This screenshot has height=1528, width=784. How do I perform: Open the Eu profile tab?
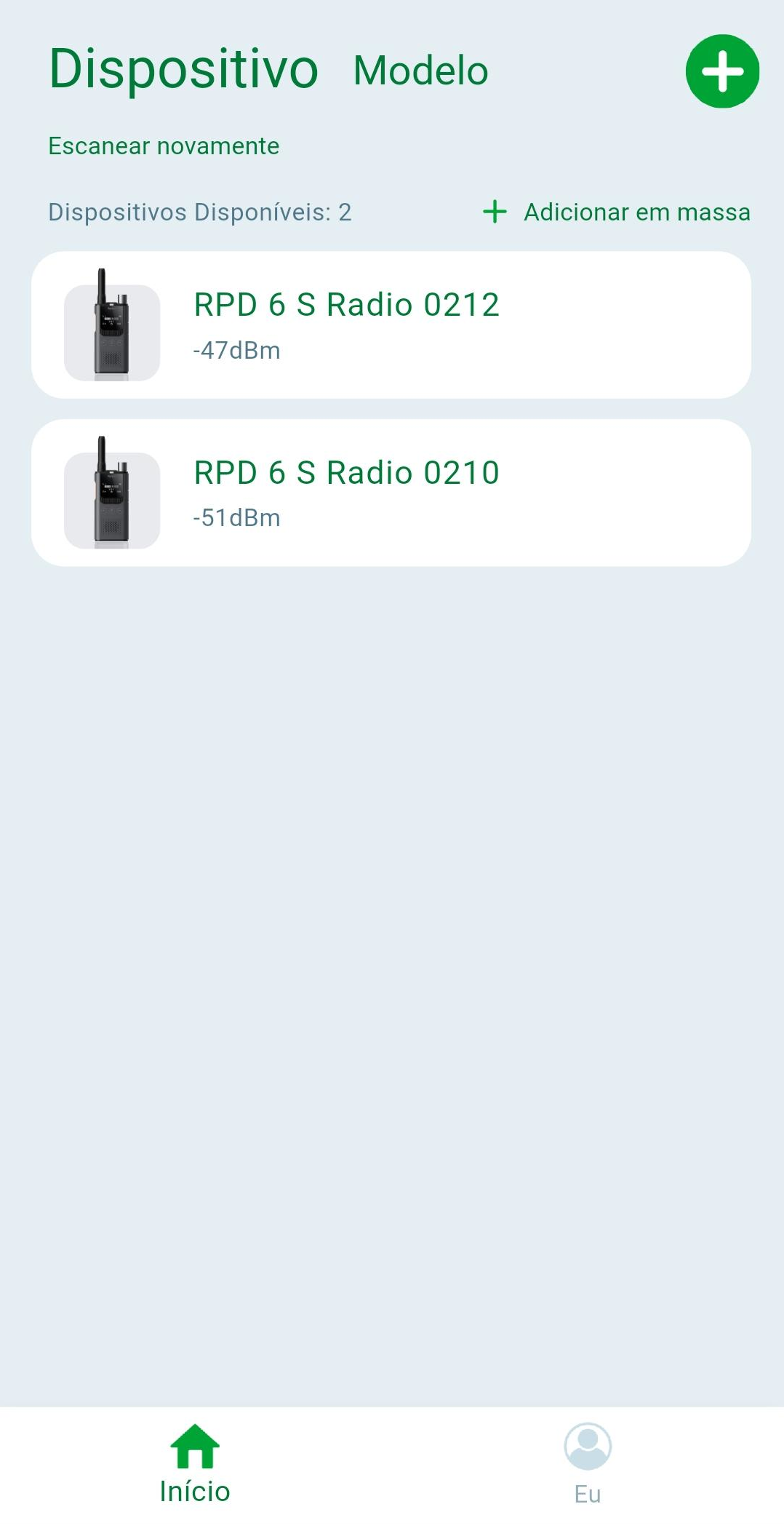(588, 1464)
